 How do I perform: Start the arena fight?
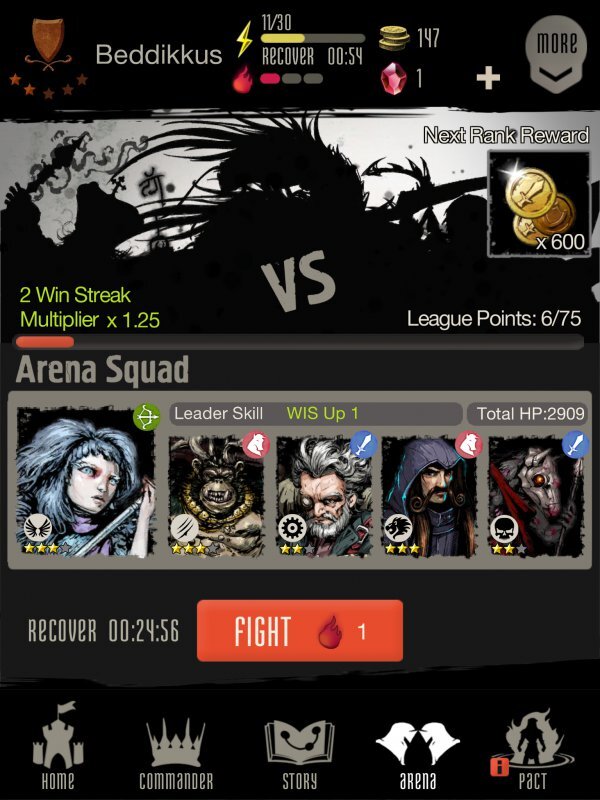299,631
